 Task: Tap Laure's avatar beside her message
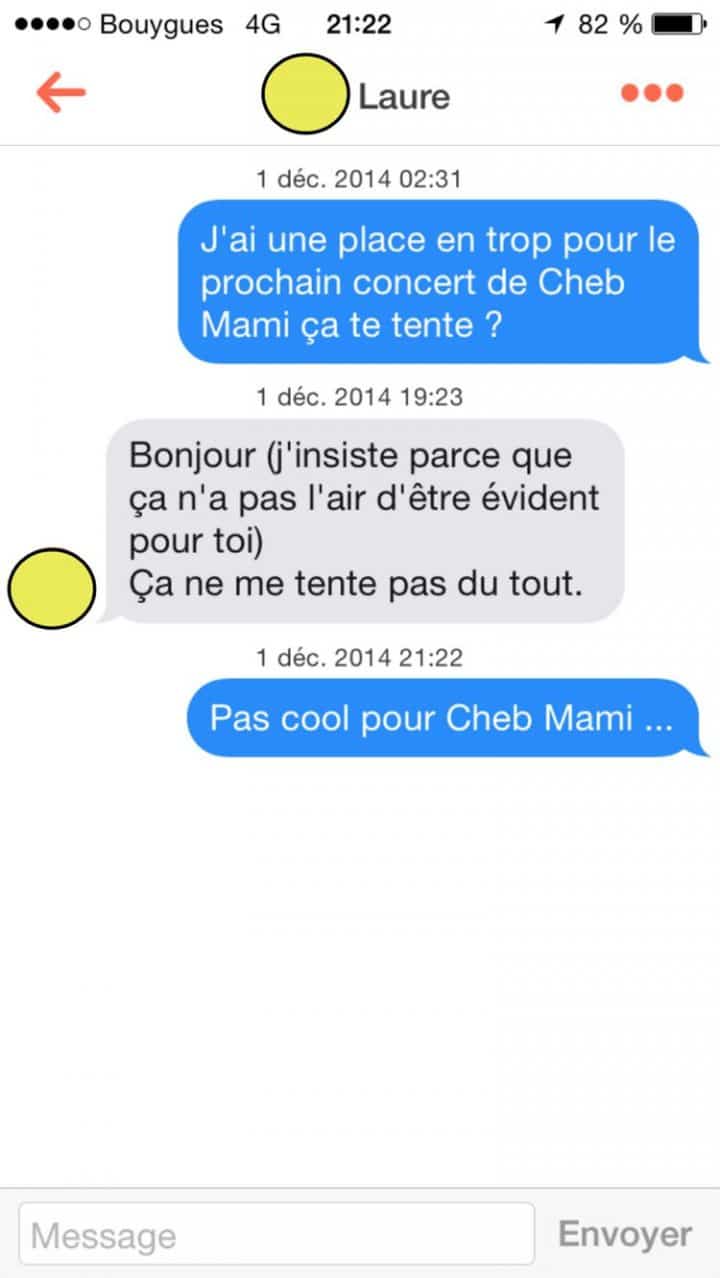(51, 589)
